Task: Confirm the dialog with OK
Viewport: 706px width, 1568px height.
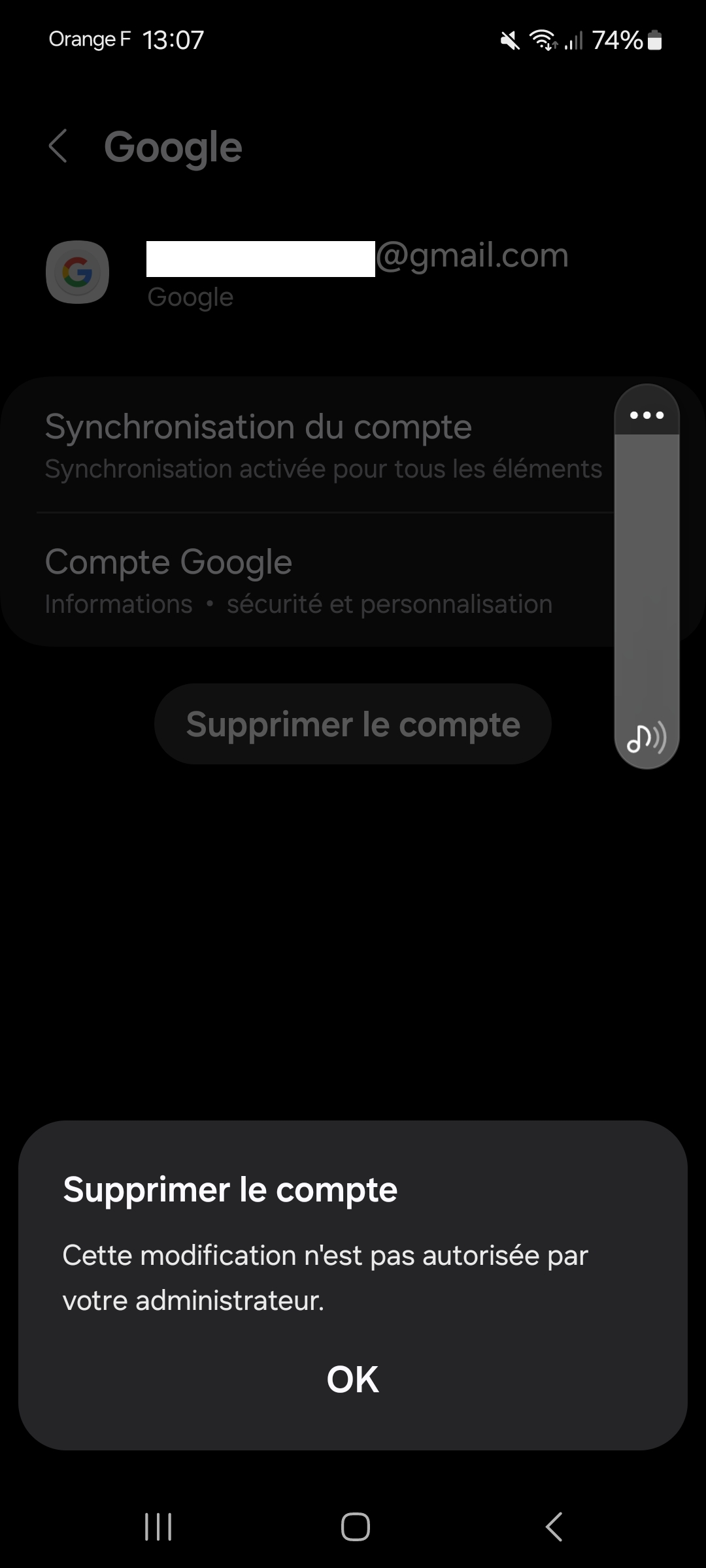Action: (x=352, y=1379)
